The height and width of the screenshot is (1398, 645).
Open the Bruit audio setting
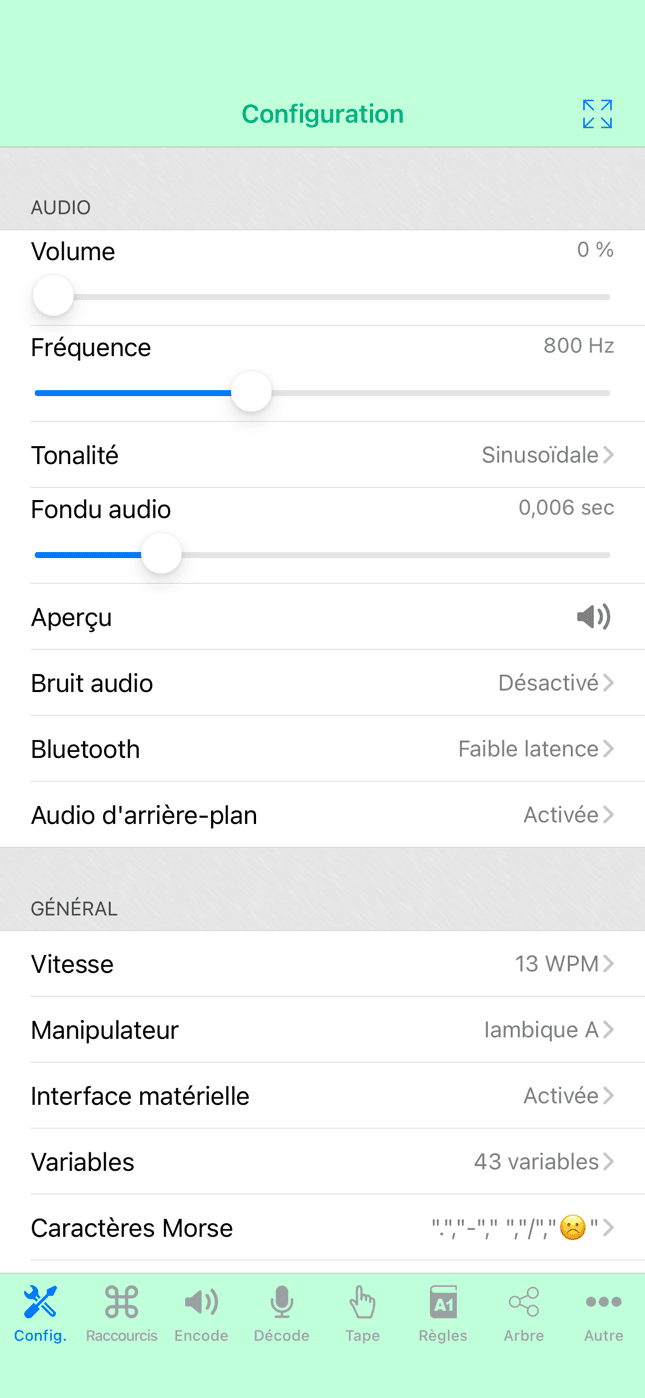coord(322,683)
